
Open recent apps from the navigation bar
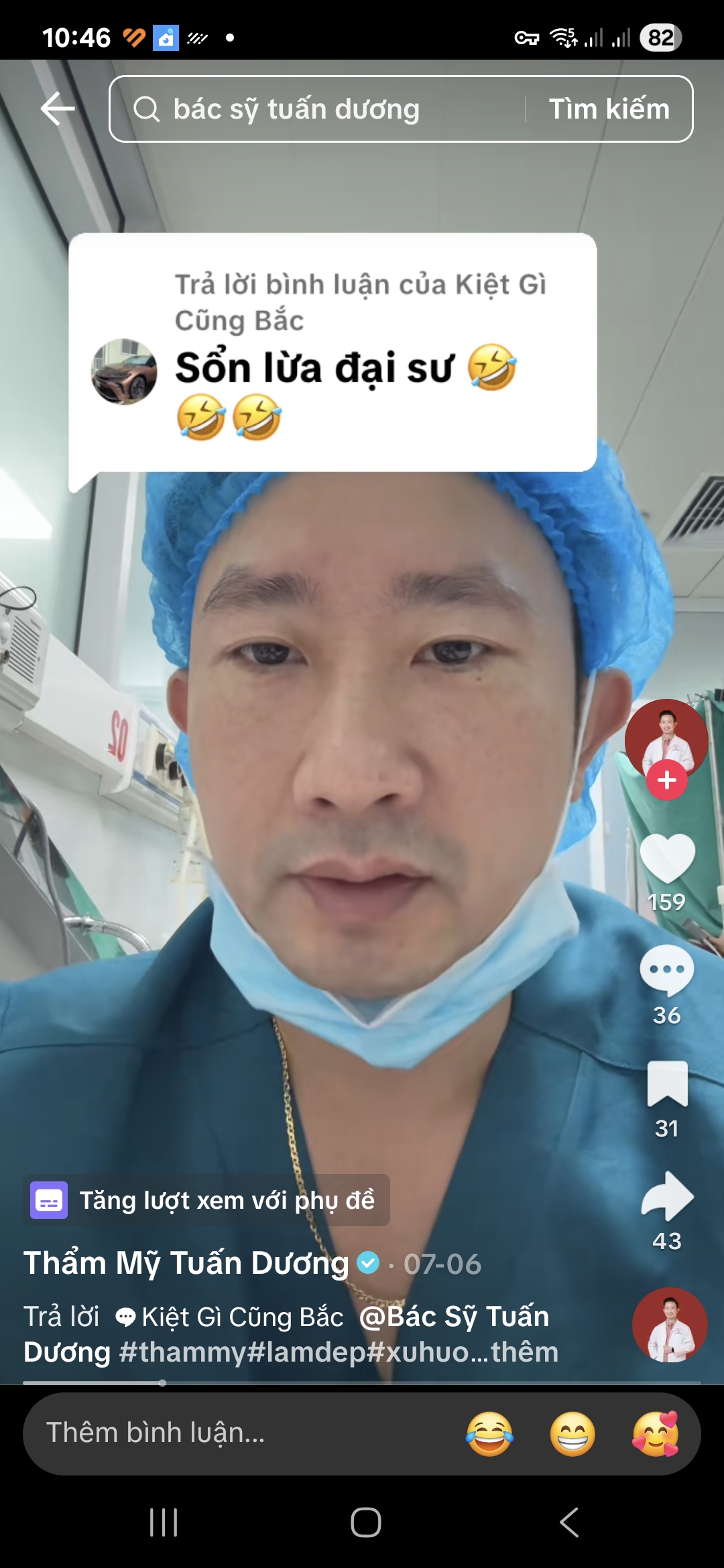tap(164, 1522)
